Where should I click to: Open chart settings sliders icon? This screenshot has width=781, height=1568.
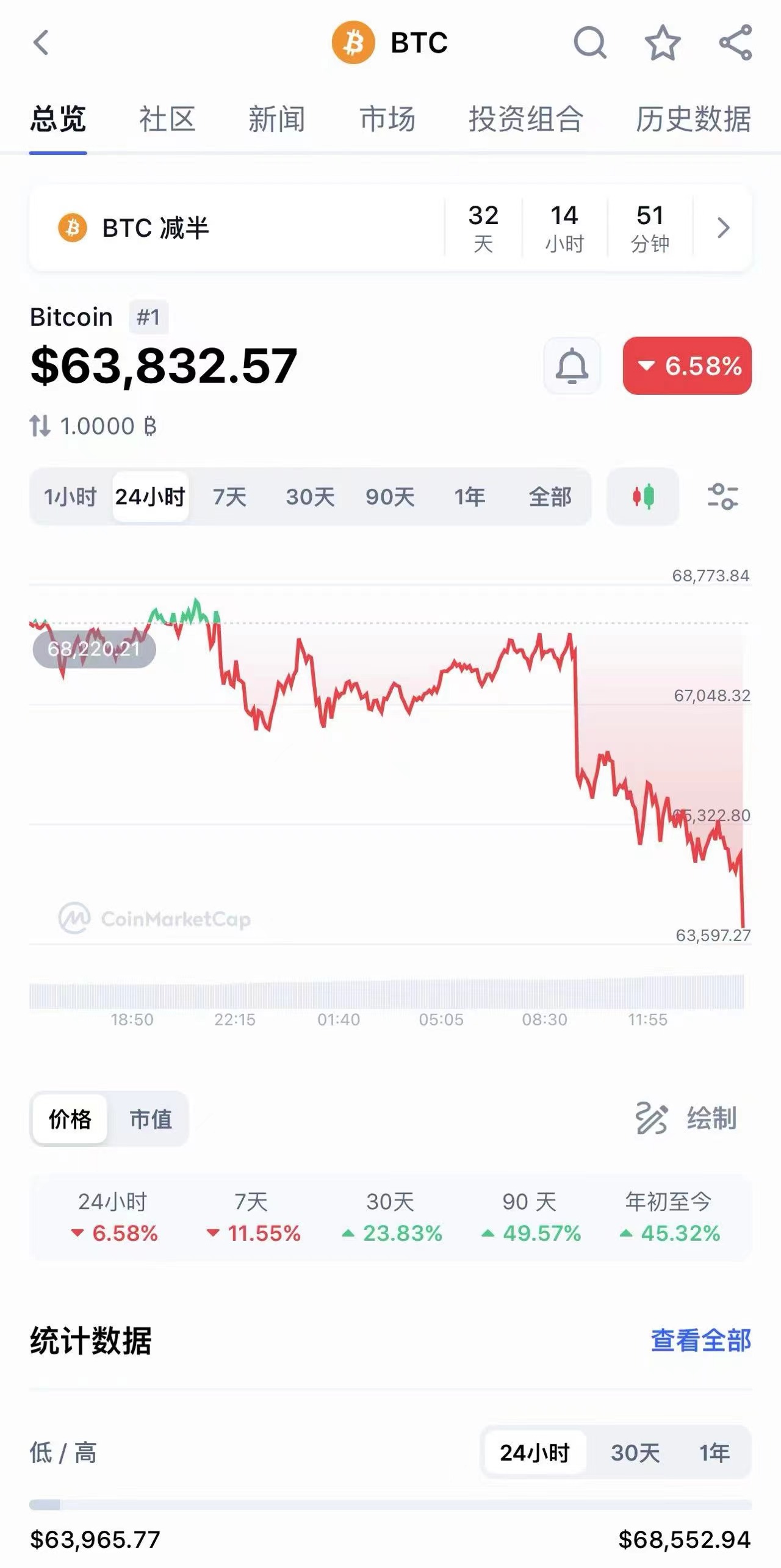coord(722,497)
